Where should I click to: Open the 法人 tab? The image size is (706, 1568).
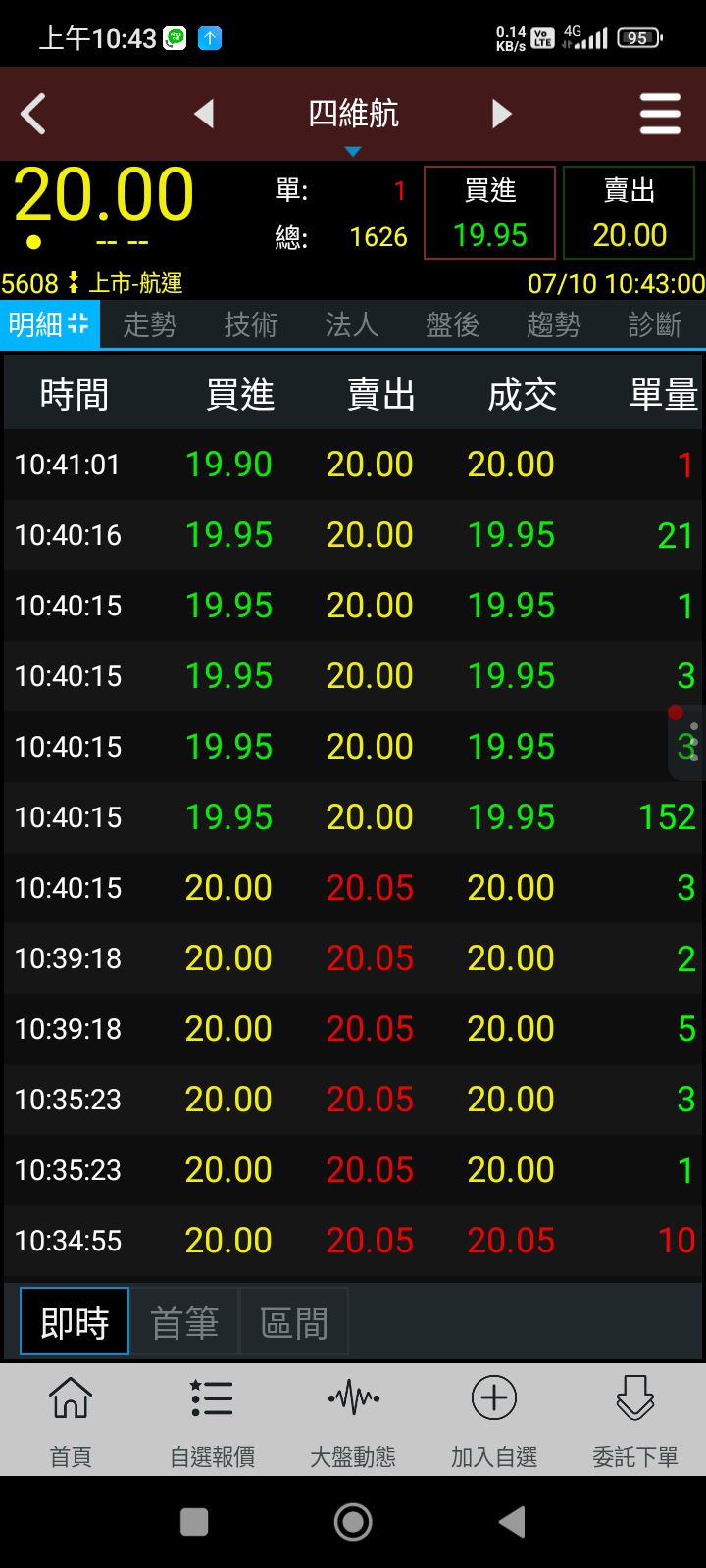pos(352,324)
